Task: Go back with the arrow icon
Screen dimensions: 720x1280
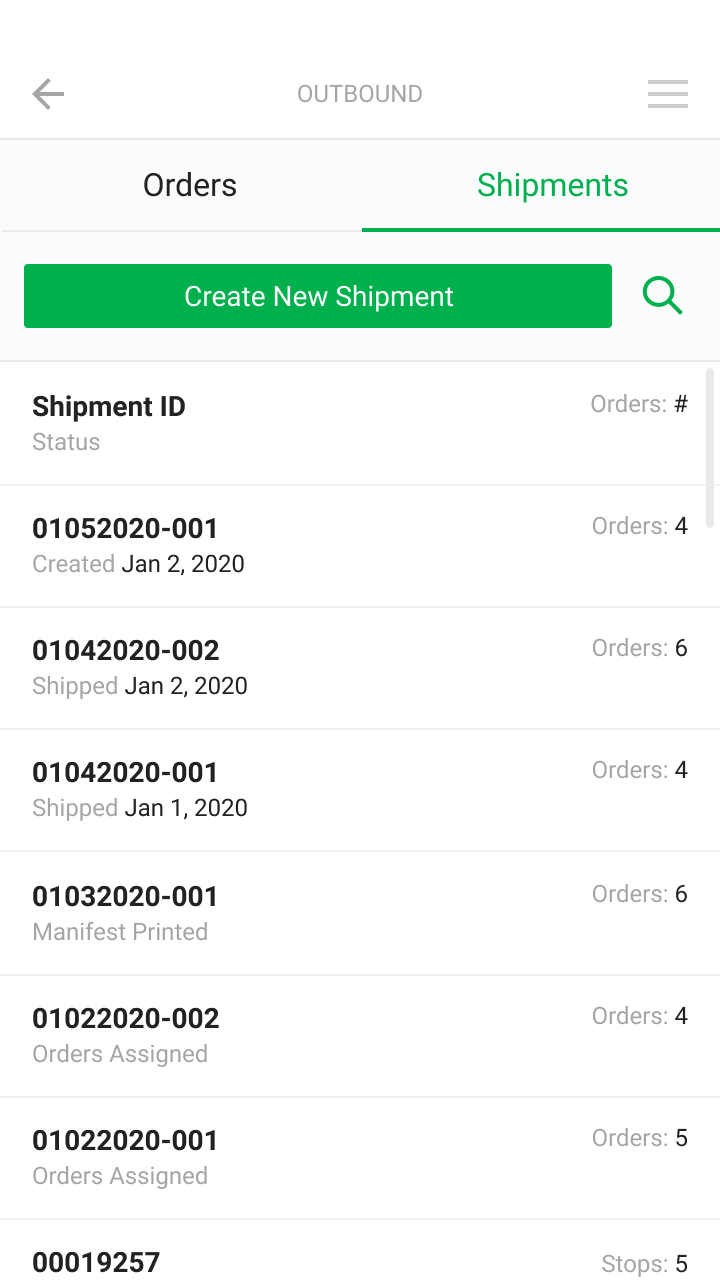Action: 48,94
